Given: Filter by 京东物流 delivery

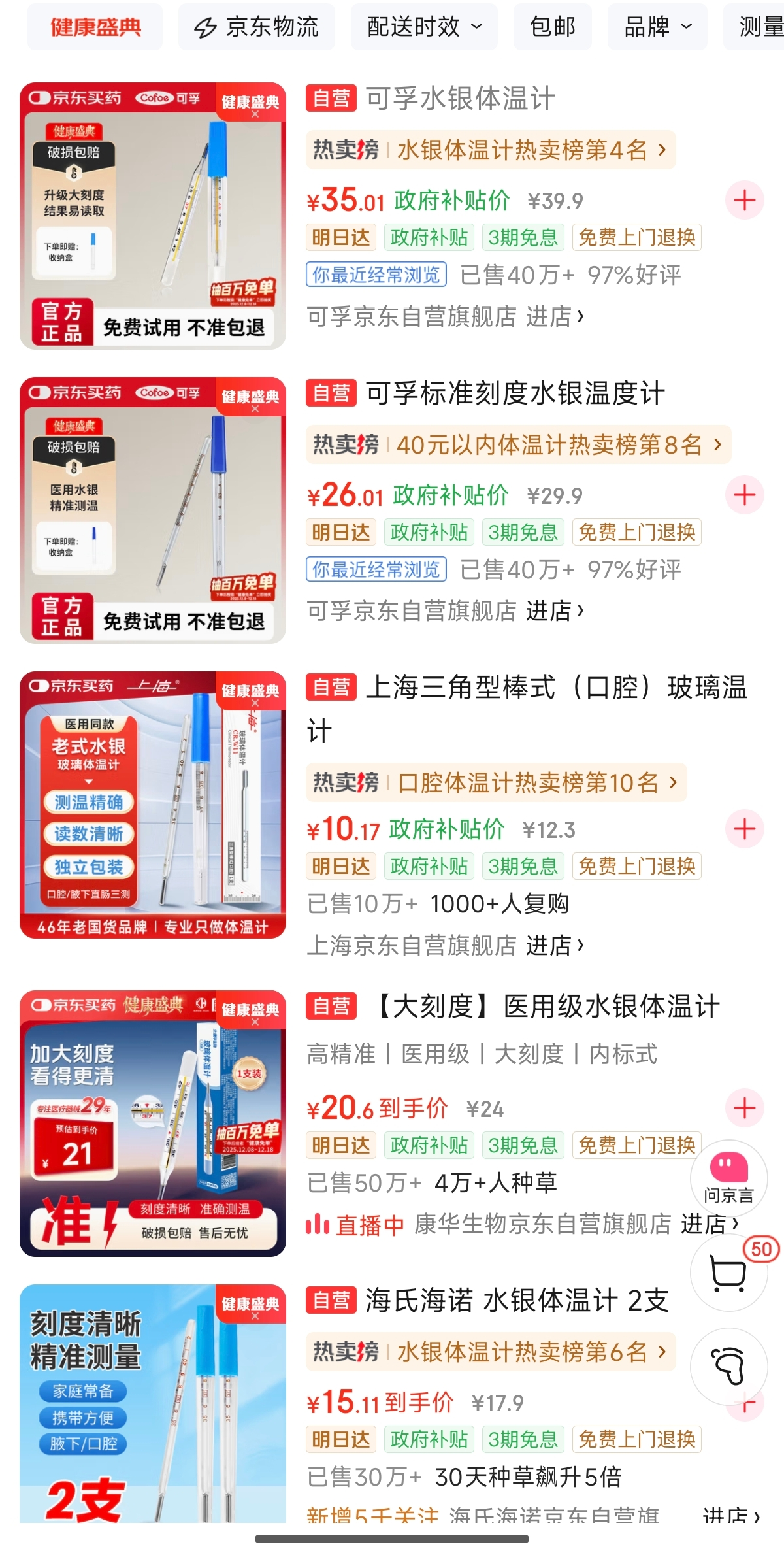Looking at the screenshot, I should [257, 27].
